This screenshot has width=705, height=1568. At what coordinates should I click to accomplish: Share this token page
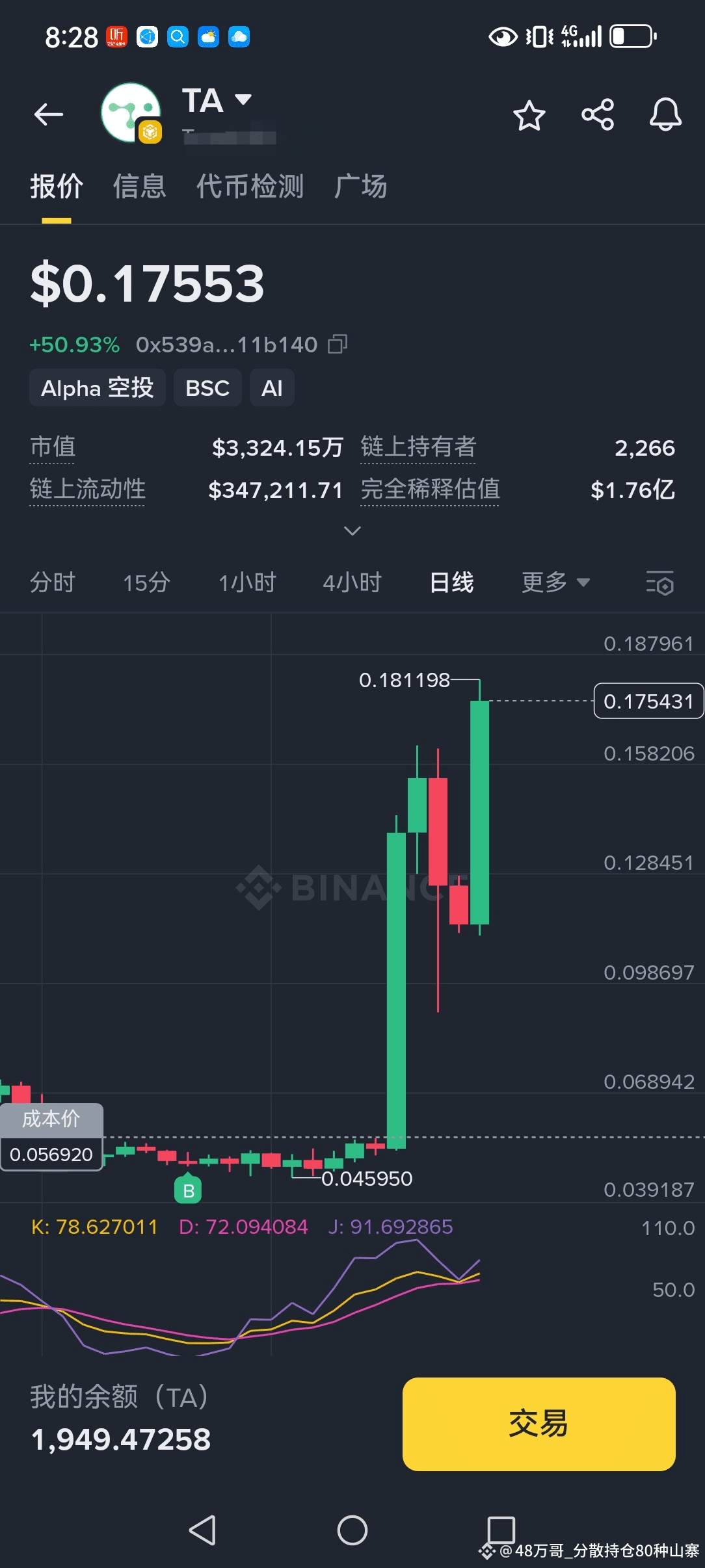click(598, 115)
